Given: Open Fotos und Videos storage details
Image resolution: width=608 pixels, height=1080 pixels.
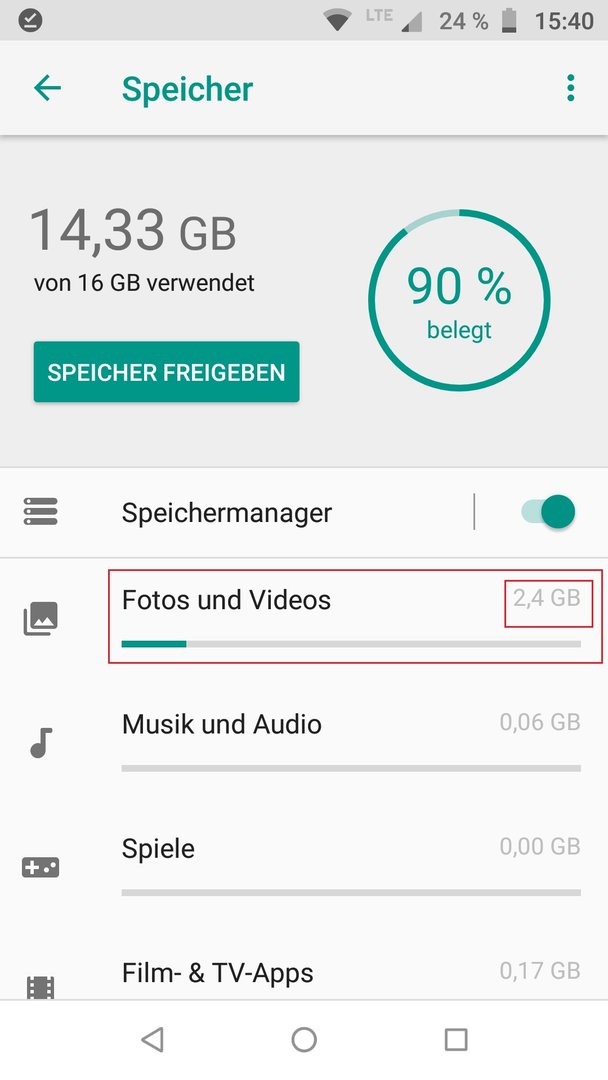Looking at the screenshot, I should pyautogui.click(x=304, y=617).
